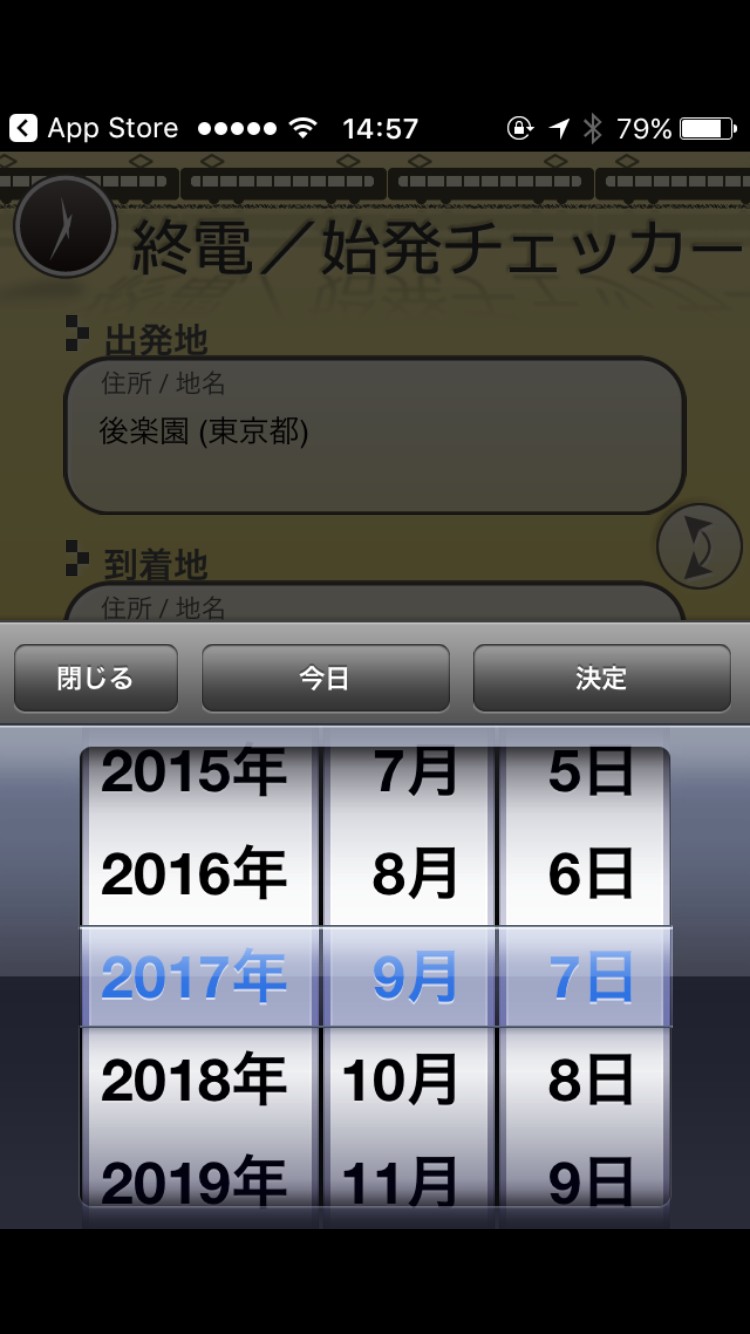This screenshot has width=750, height=1334.
Task: Set the date to today with 今日
Action: pyautogui.click(x=325, y=678)
